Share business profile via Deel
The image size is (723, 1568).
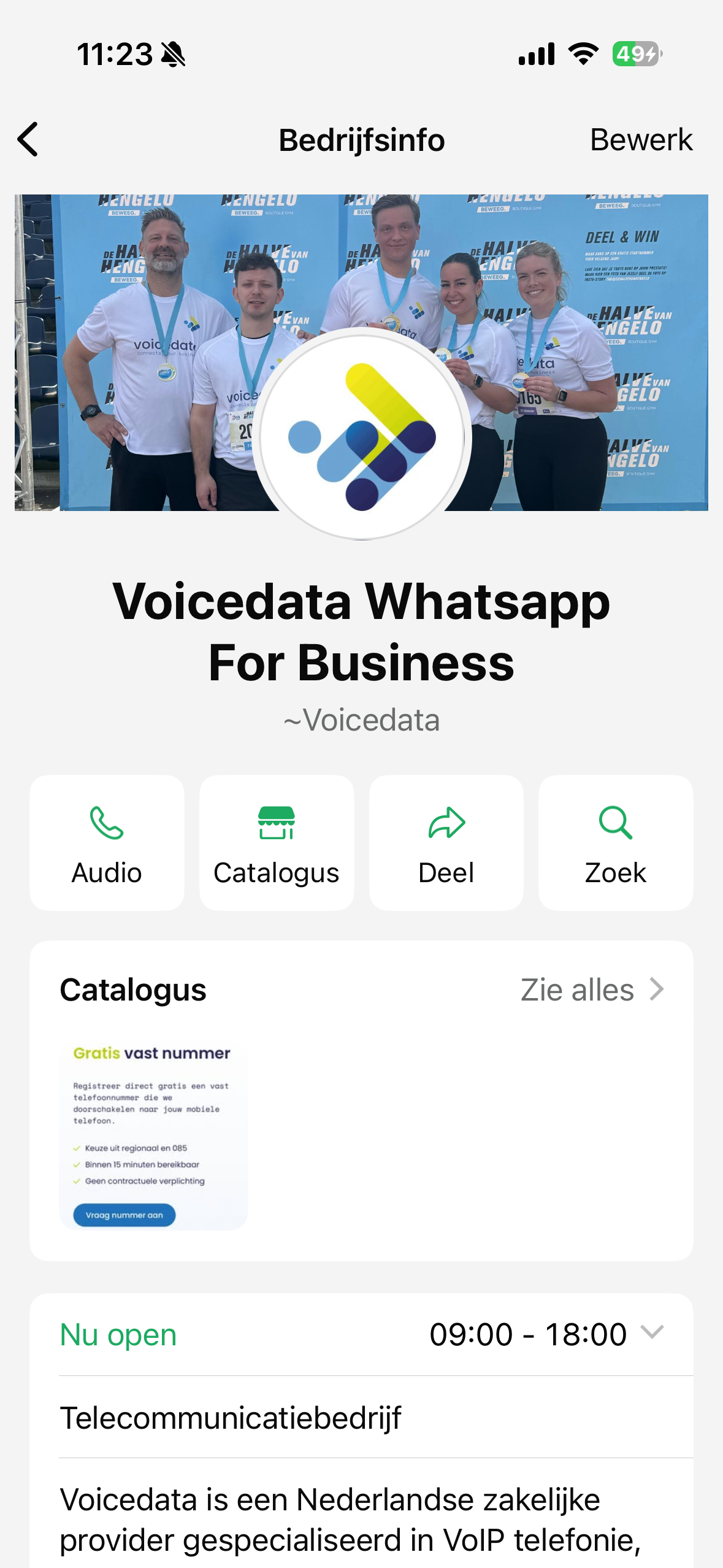[x=446, y=843]
